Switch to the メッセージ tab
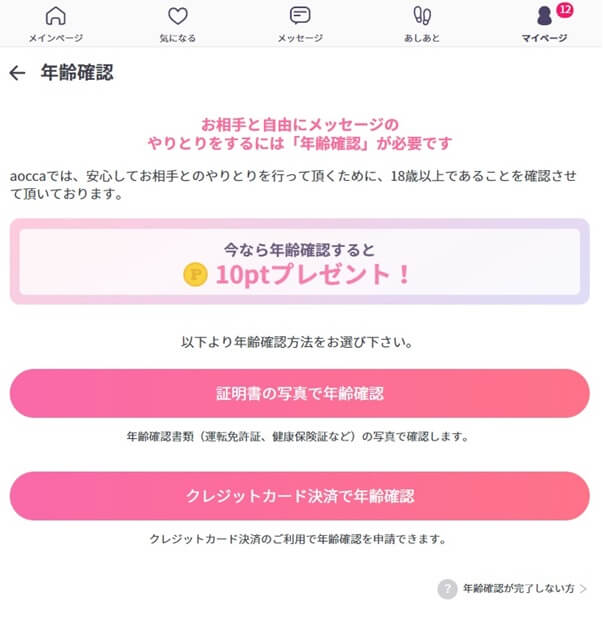Viewport: 603px width, 642px height. 300,24
